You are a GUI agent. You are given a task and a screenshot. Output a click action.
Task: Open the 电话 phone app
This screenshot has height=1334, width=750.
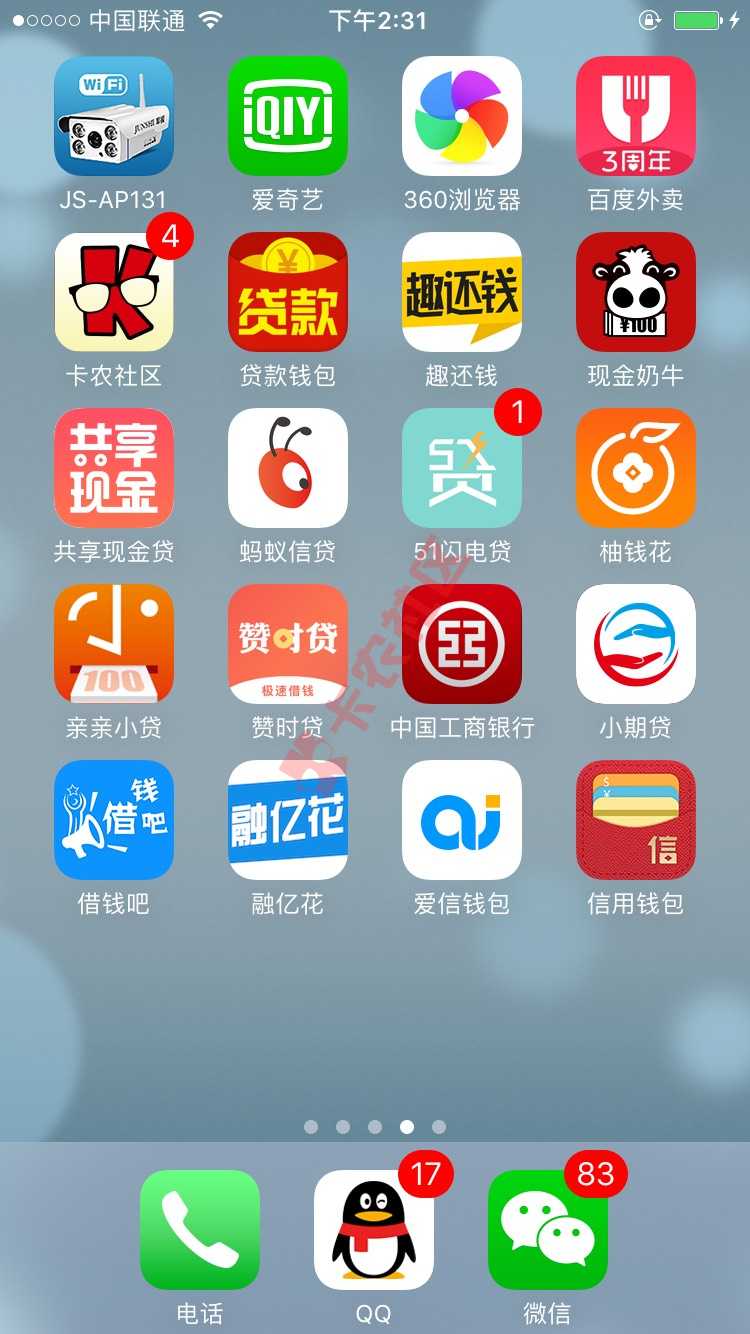199,1230
